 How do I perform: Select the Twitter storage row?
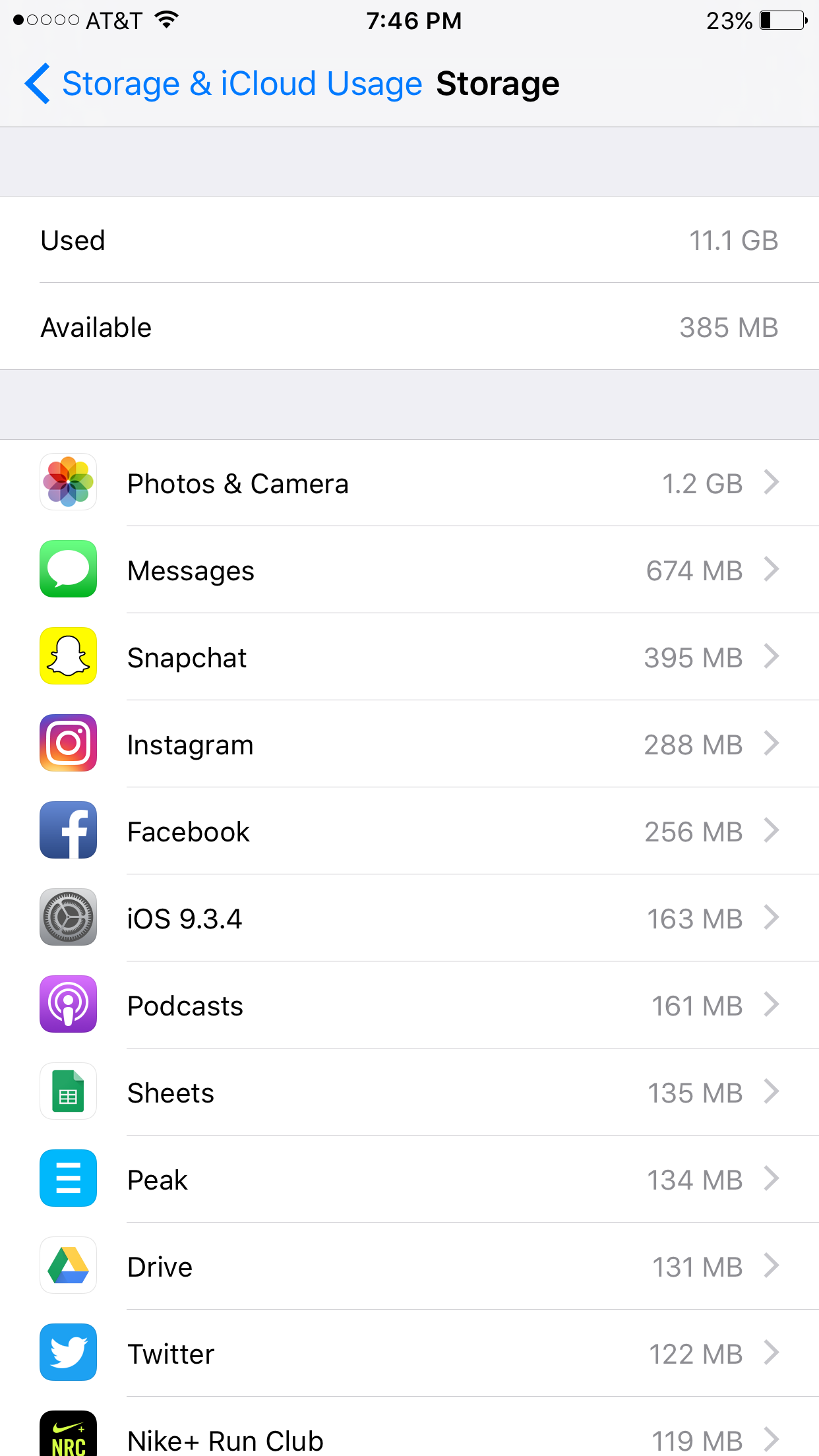(409, 1352)
